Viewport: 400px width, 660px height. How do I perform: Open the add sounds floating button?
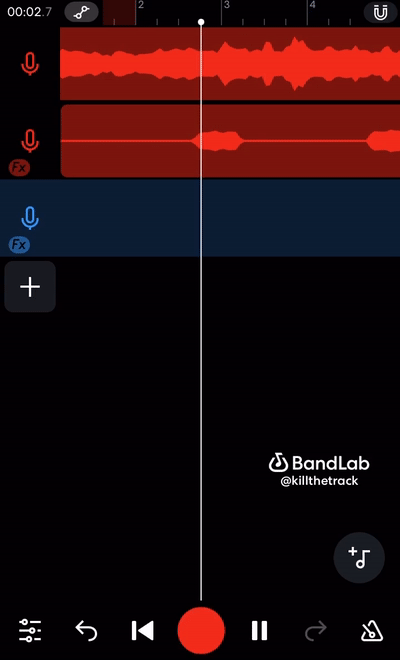[359, 557]
